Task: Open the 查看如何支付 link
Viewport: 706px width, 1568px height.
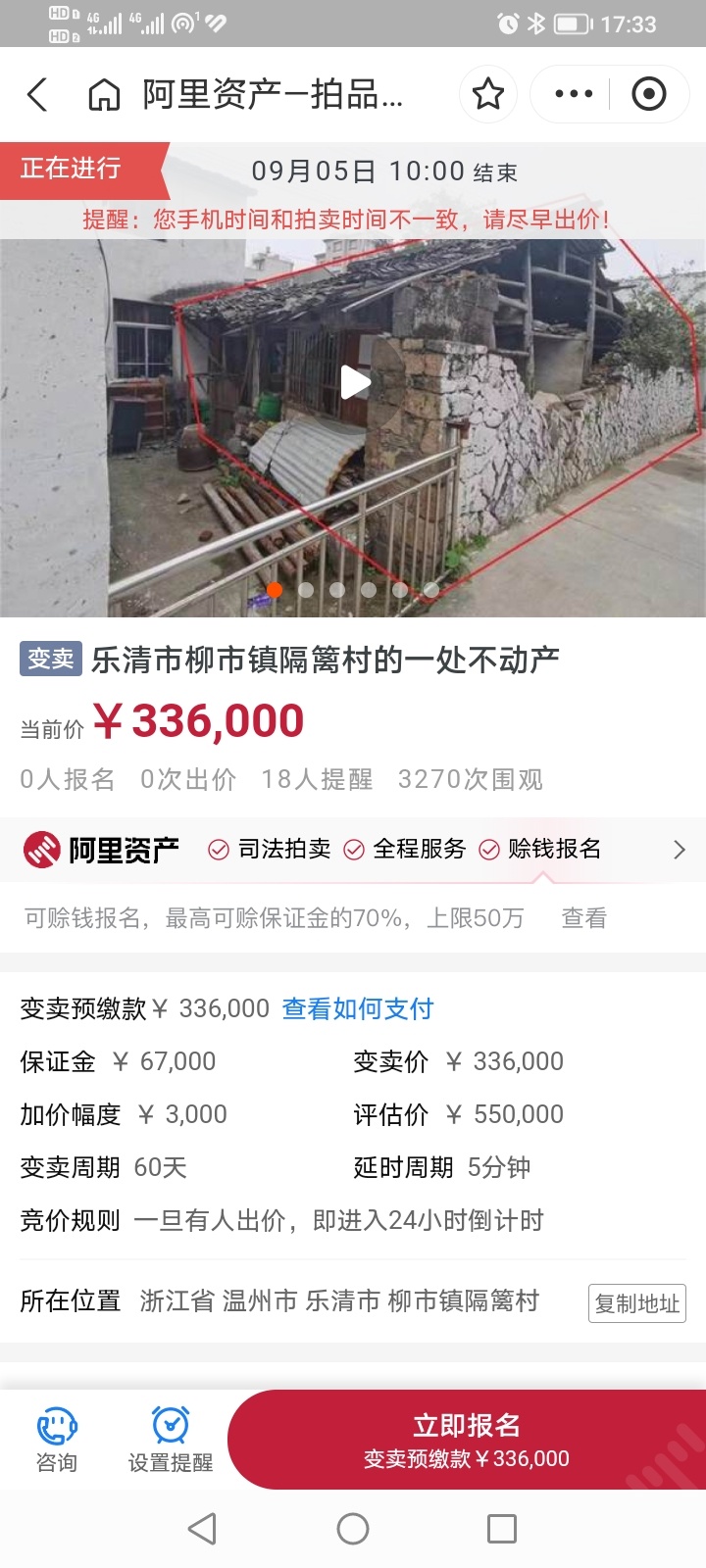Action: click(x=358, y=1008)
